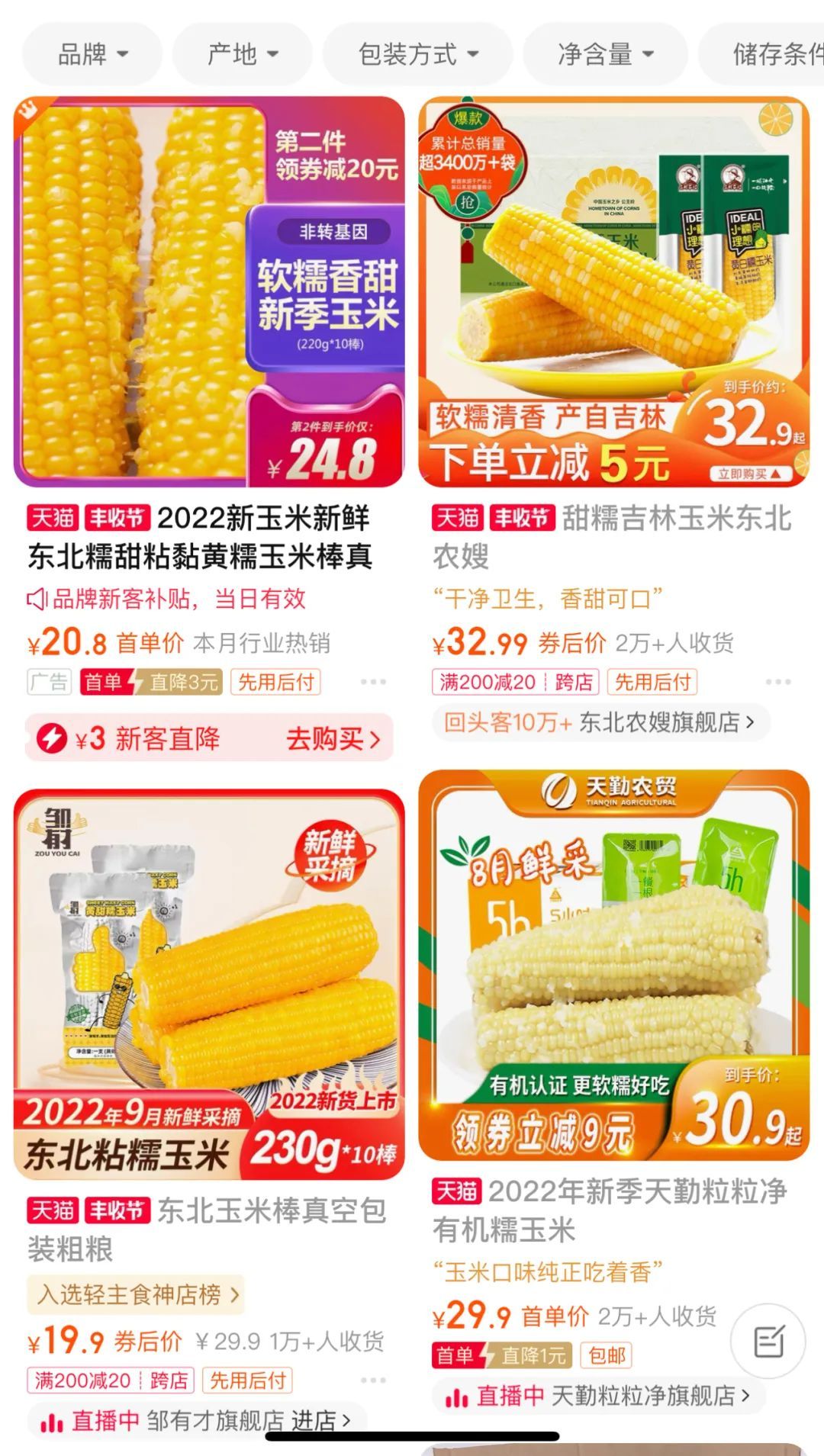This screenshot has width=824, height=1456.
Task: Open more options for the 2022新玉米 item
Action: (x=373, y=682)
